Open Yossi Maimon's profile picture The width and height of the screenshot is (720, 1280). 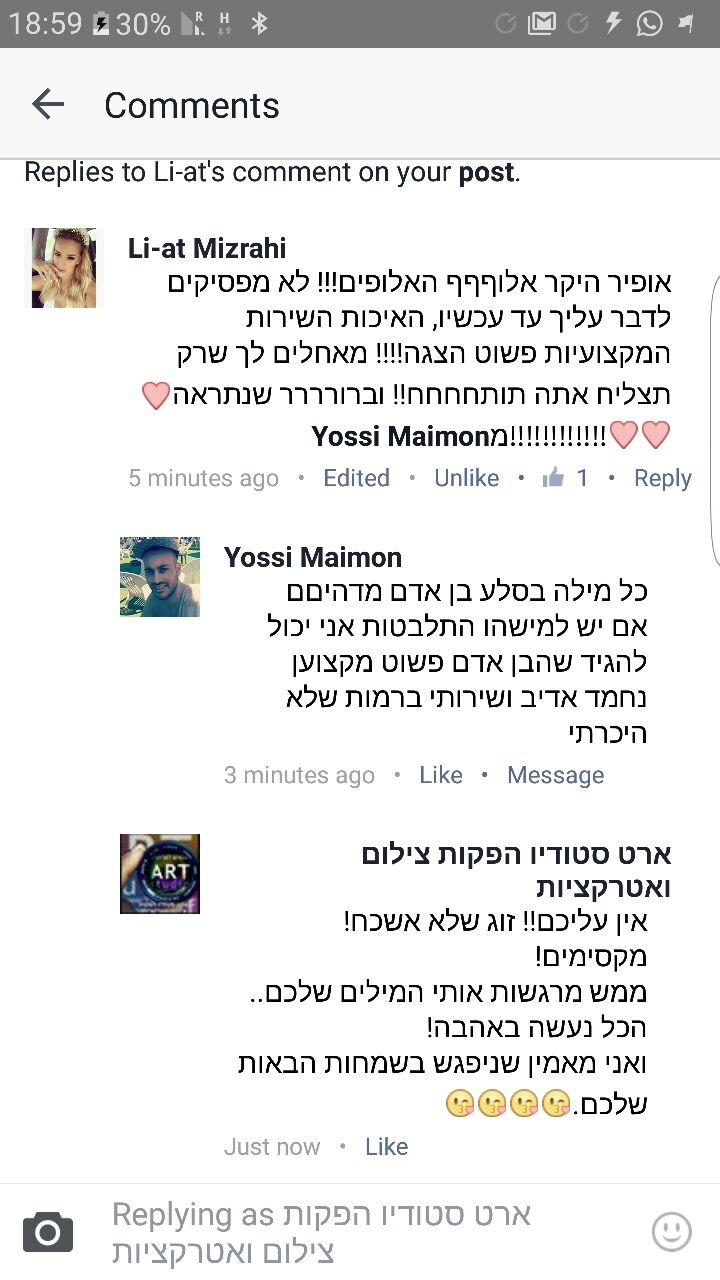tap(160, 577)
